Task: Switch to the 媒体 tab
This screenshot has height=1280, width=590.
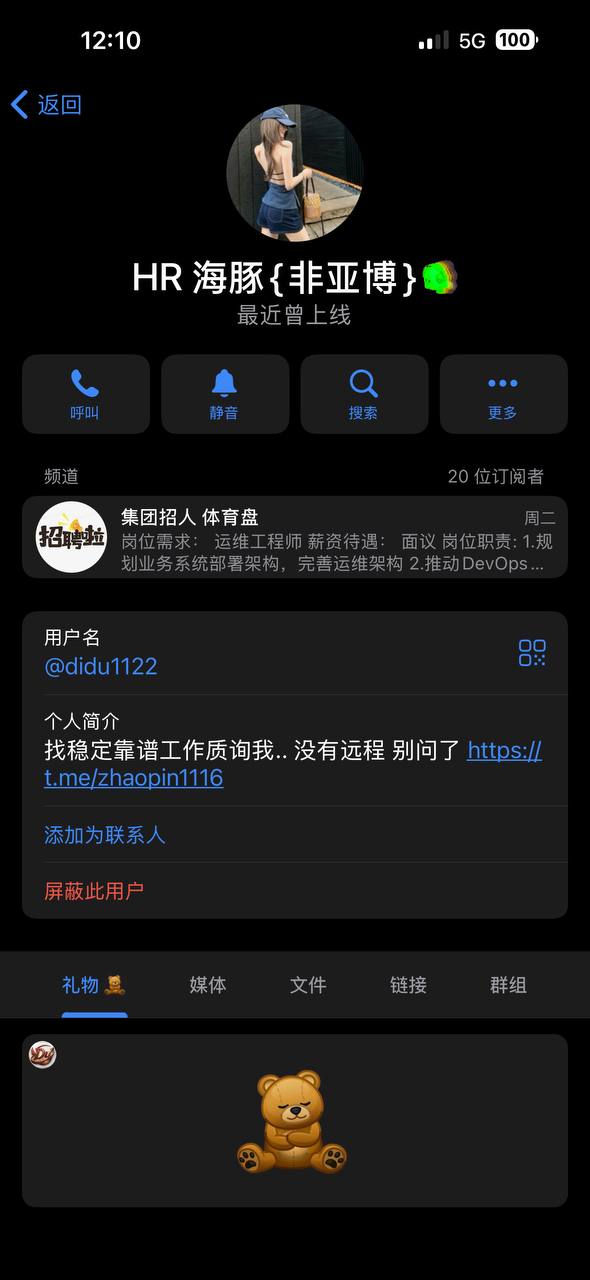Action: pyautogui.click(x=208, y=985)
